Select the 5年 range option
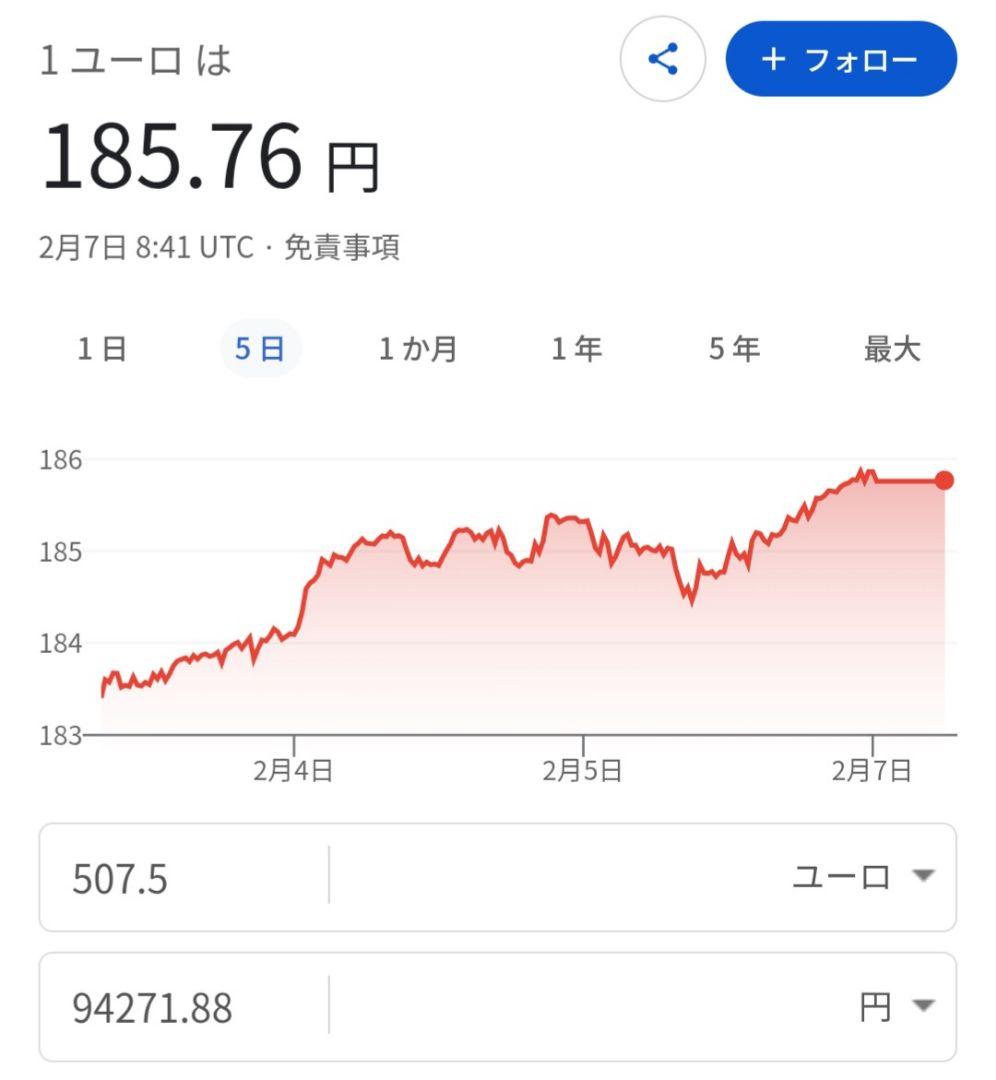 tap(735, 349)
